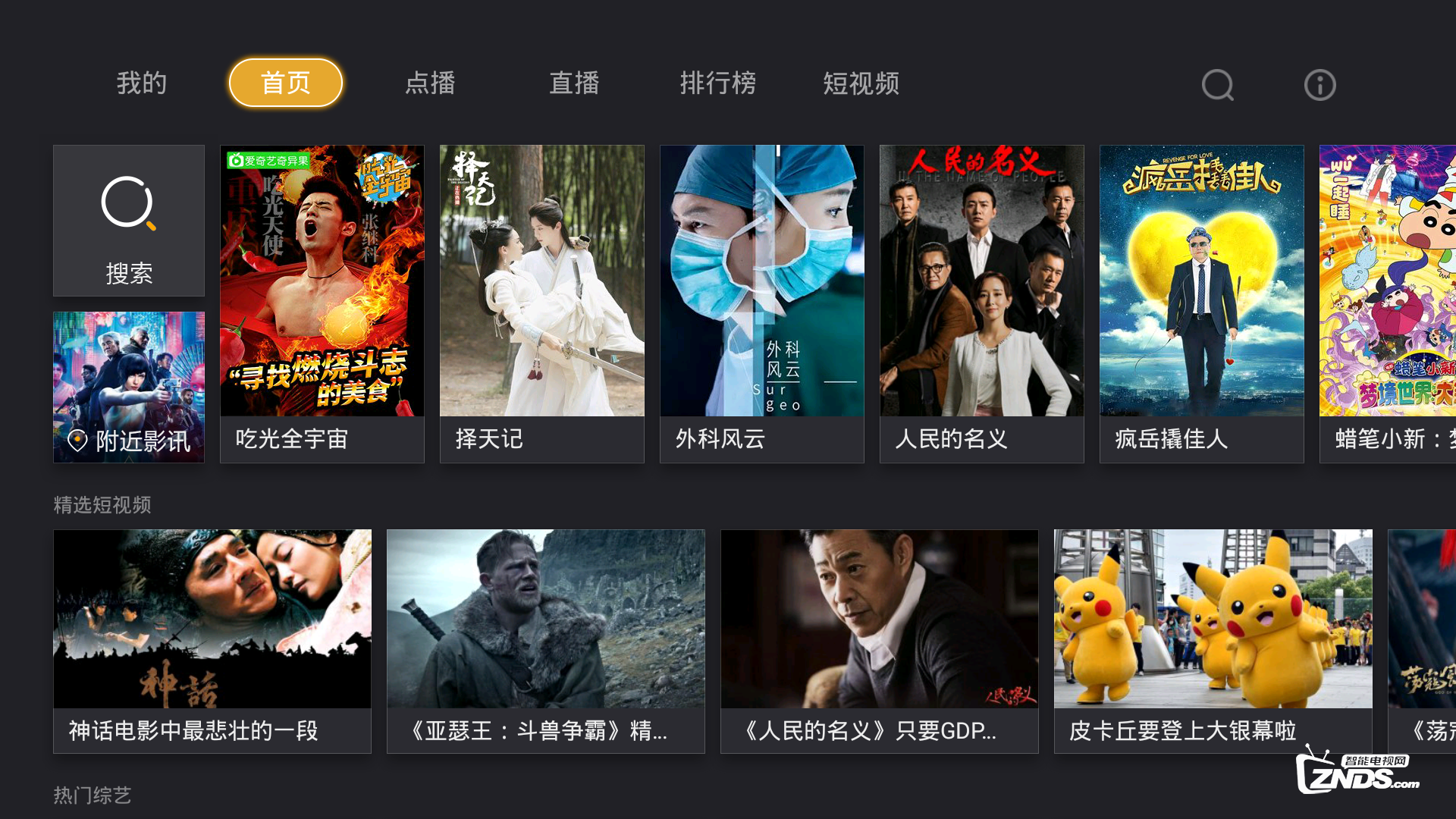
Task: Open the info icon
Action: (1319, 85)
